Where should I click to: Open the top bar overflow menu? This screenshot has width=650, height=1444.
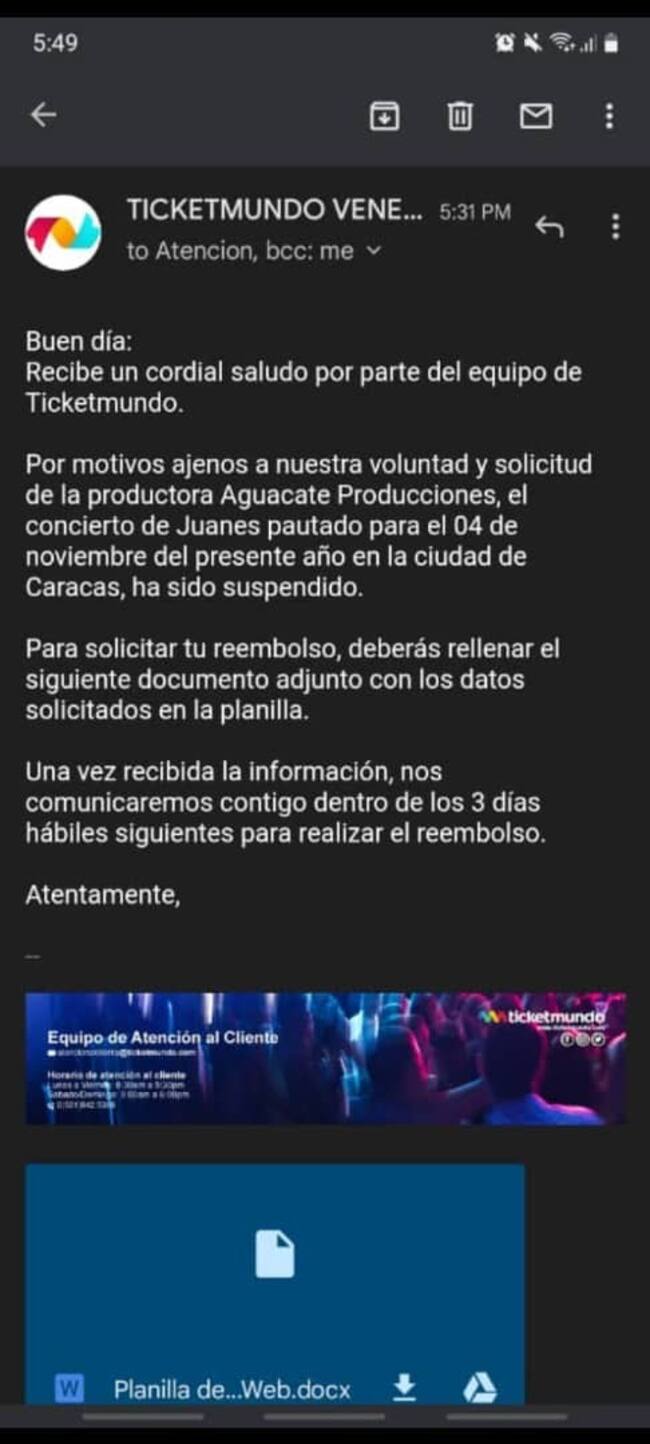[x=609, y=116]
